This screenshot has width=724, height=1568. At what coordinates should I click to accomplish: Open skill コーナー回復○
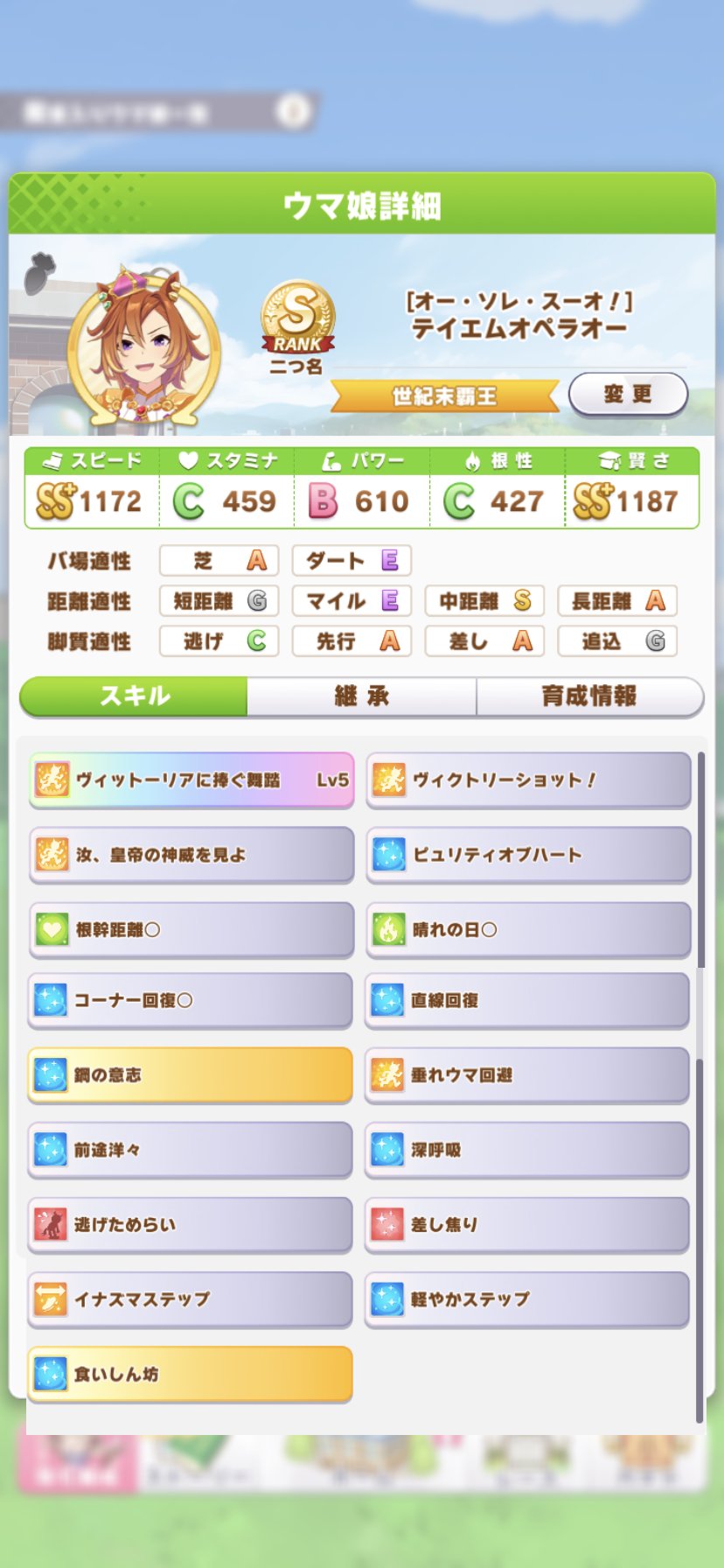[x=191, y=1000]
